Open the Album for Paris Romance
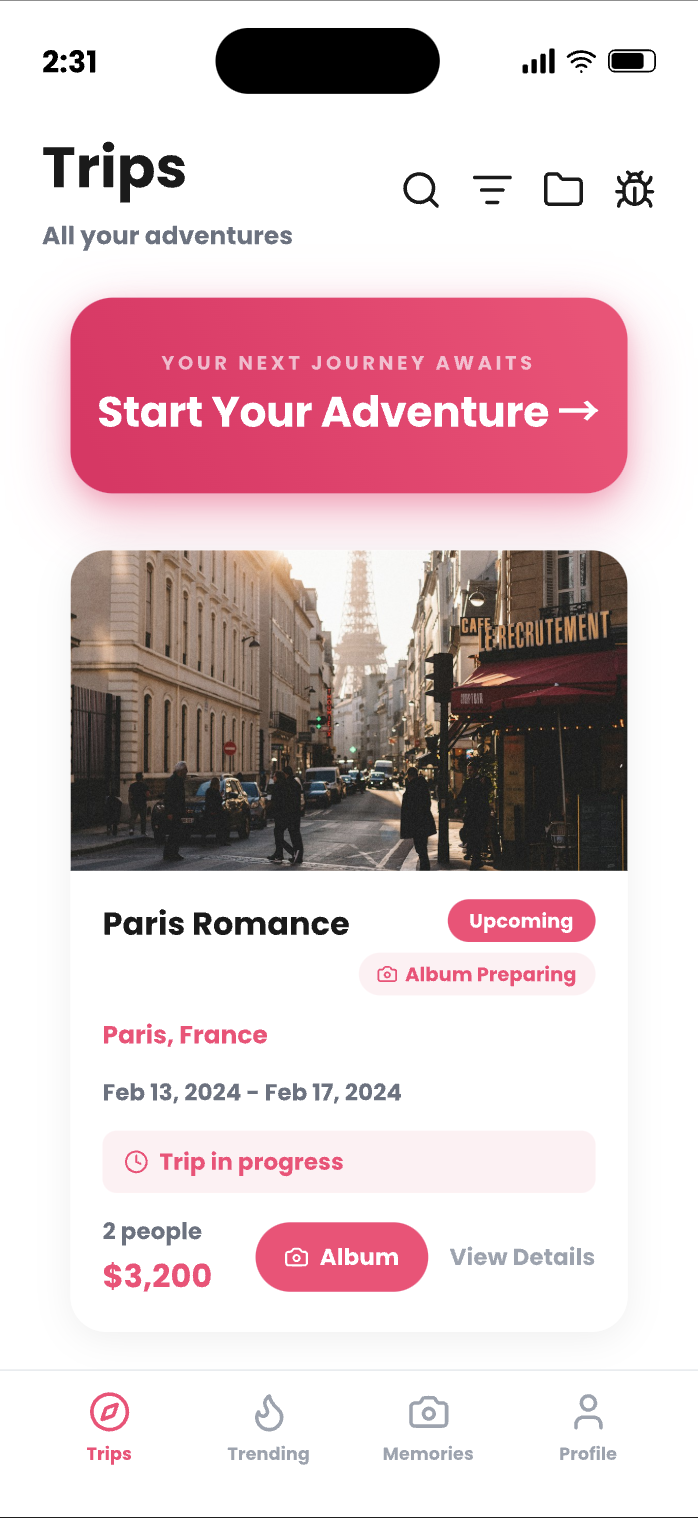 (341, 1257)
